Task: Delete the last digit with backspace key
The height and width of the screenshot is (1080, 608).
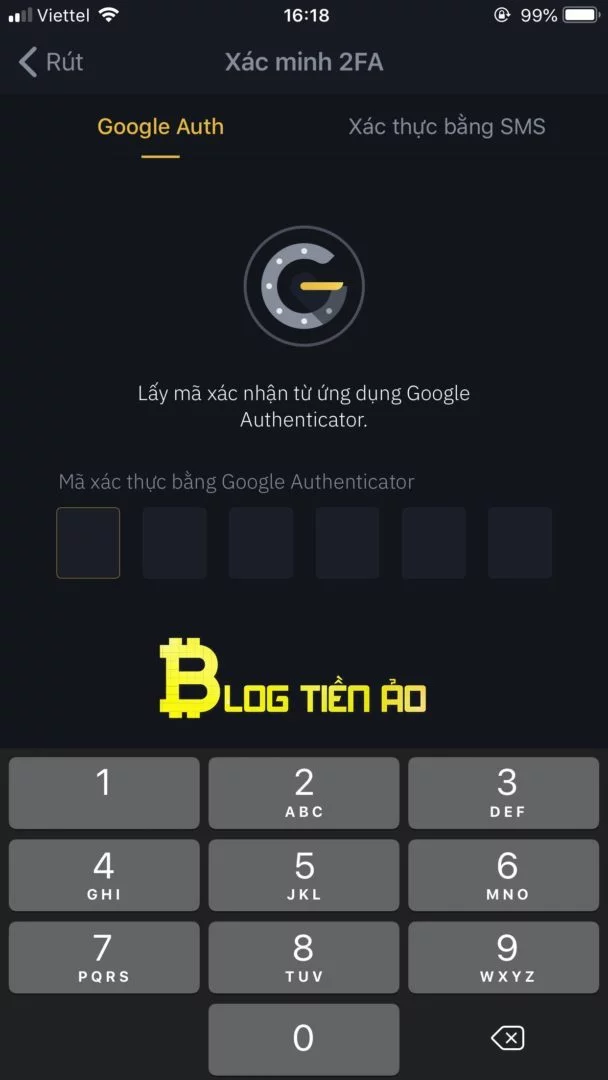Action: point(507,1037)
